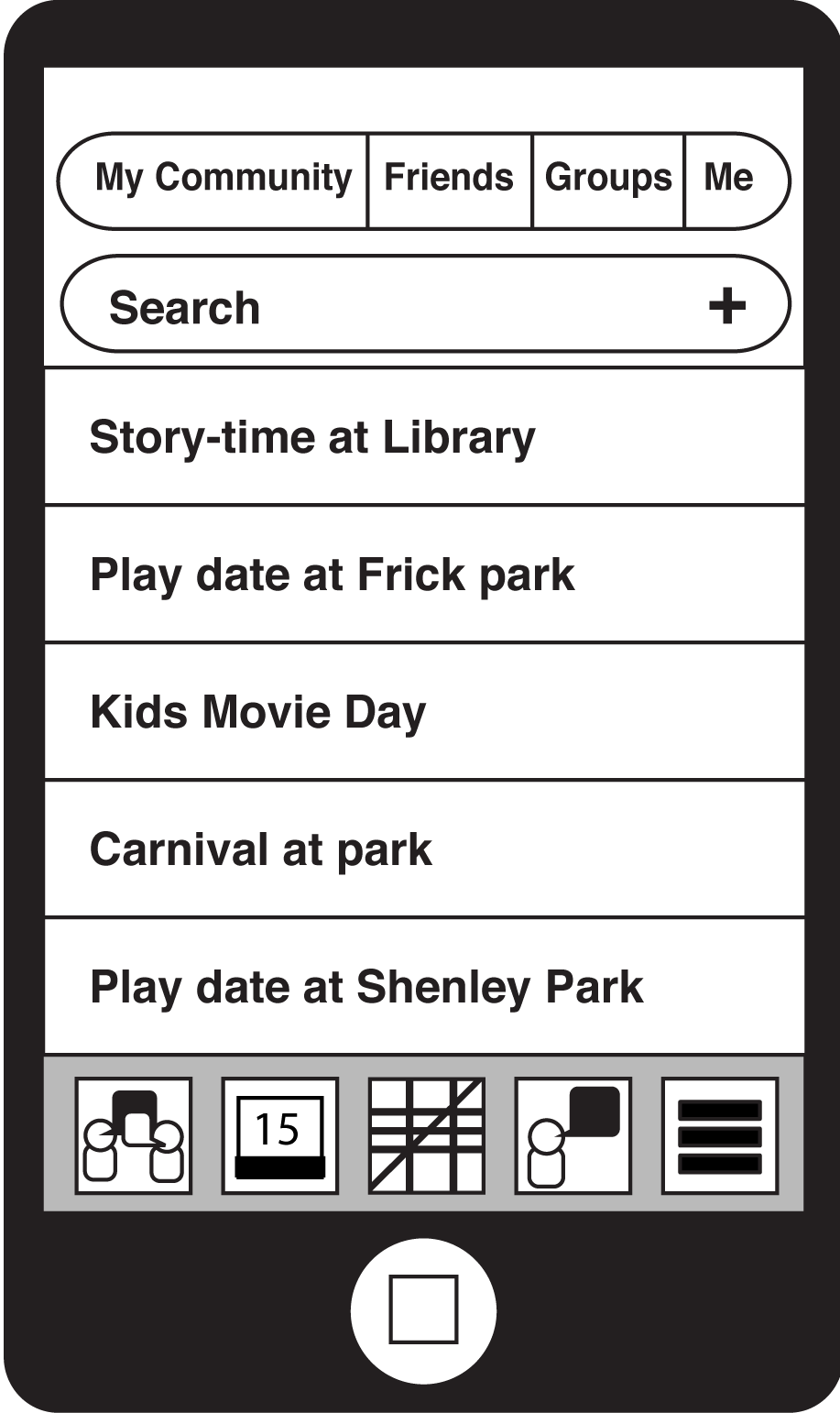Tap the phone's home button
The width and height of the screenshot is (840, 1413).
(x=423, y=1309)
